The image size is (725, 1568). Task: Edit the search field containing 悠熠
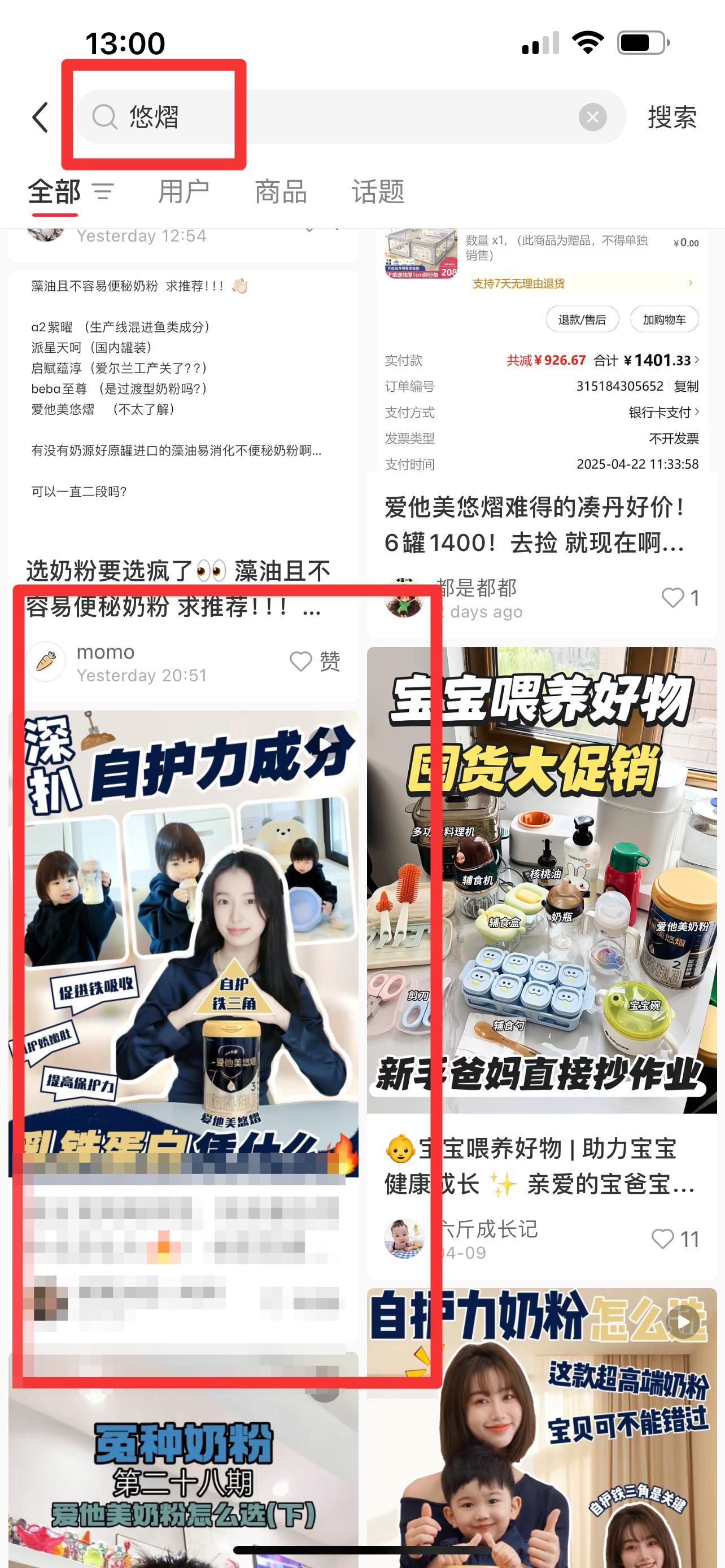pyautogui.click(x=341, y=117)
